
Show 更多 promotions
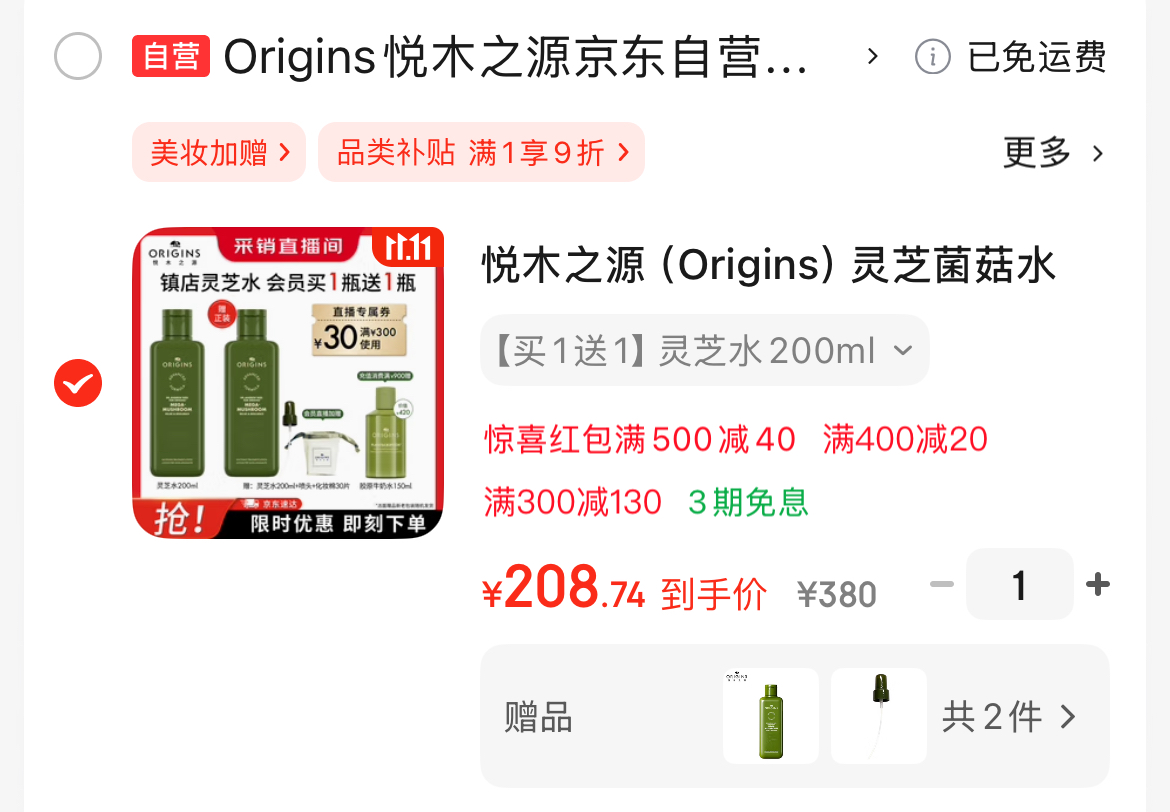[x=1052, y=153]
